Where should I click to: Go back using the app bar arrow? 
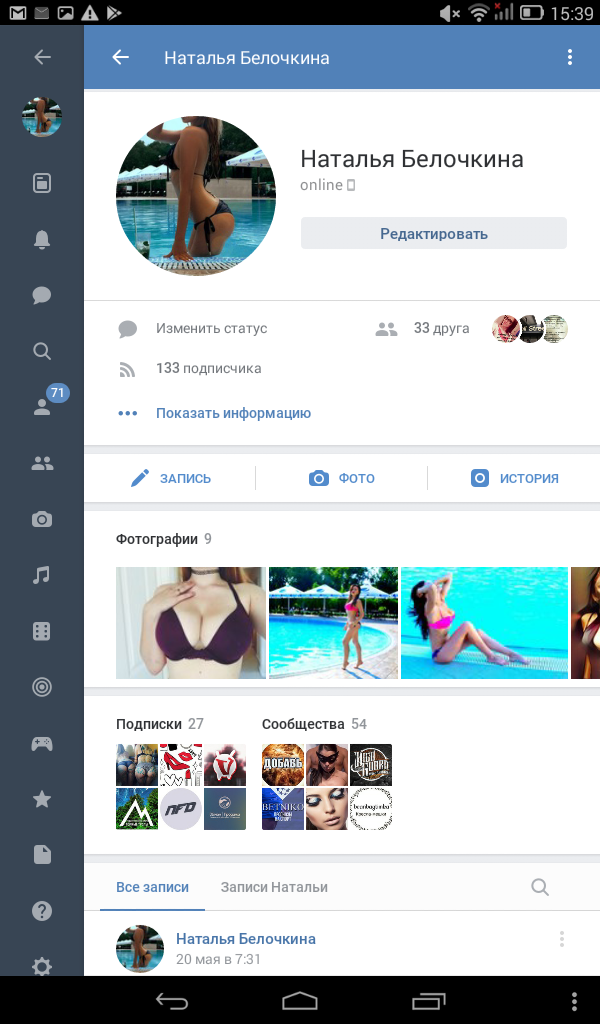pos(121,58)
